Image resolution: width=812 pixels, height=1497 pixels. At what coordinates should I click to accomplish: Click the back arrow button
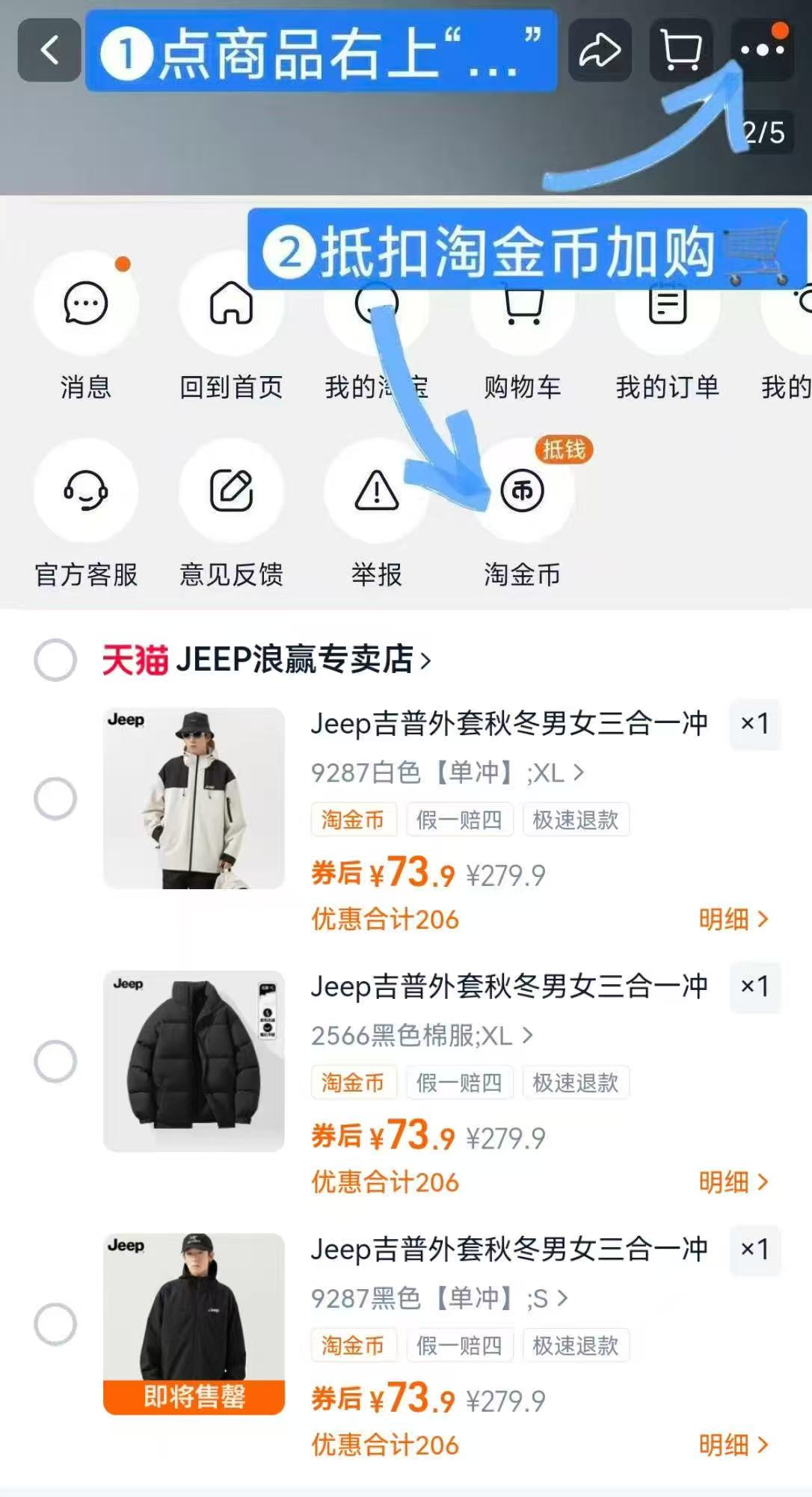[48, 49]
